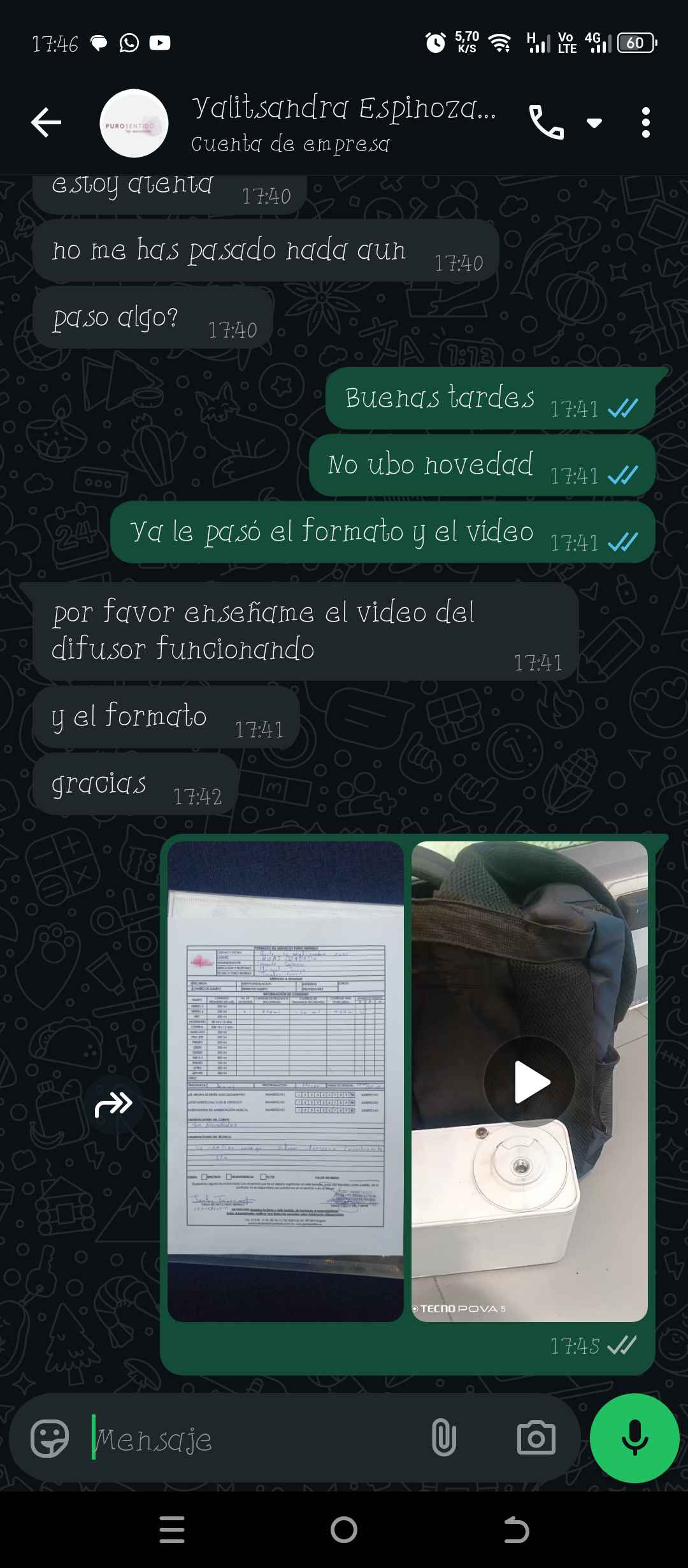Open the camera from the message bar
Viewport: 688px width, 1568px height.
click(536, 1439)
